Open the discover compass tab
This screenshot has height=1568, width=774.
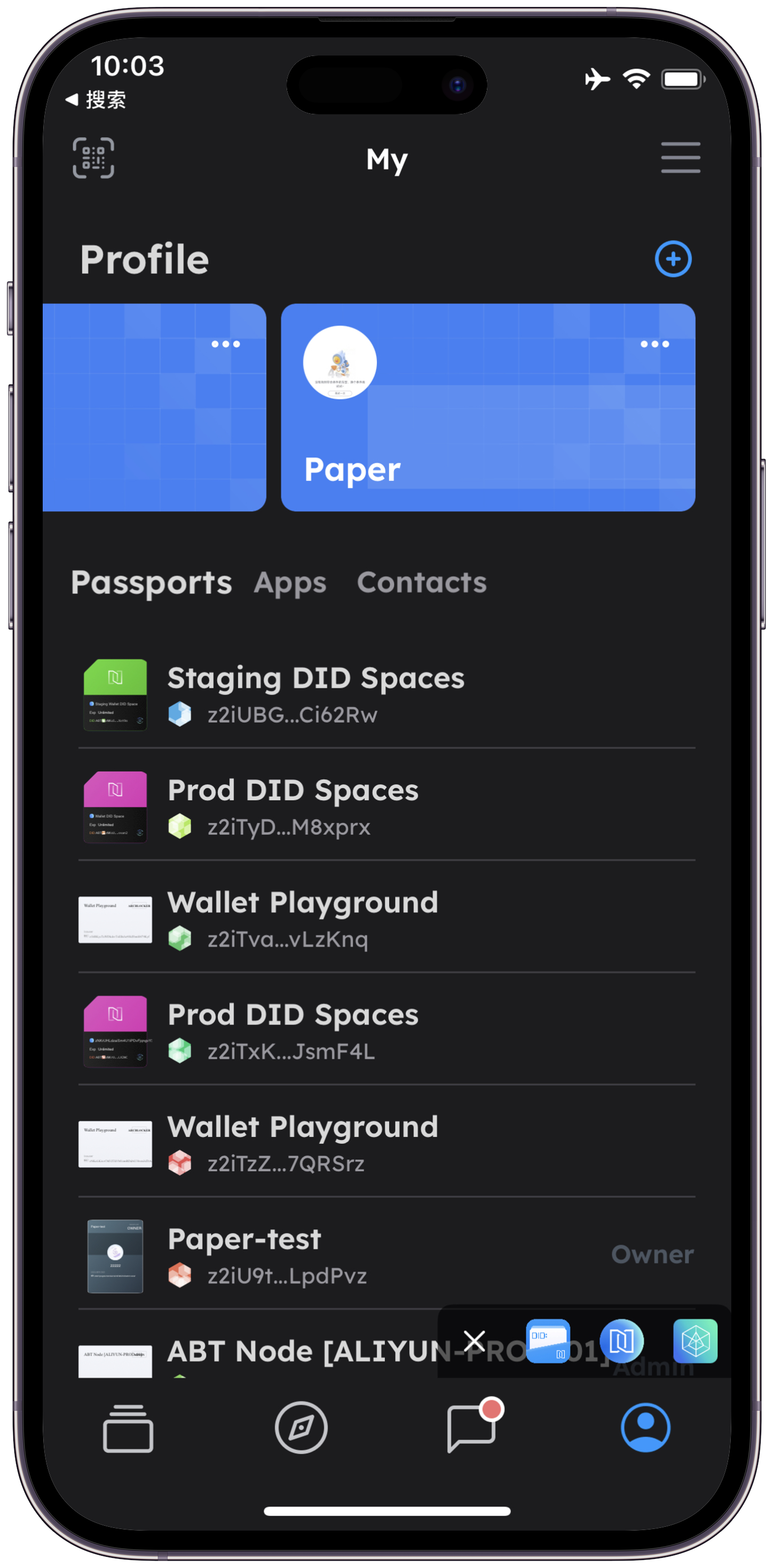[x=301, y=1428]
